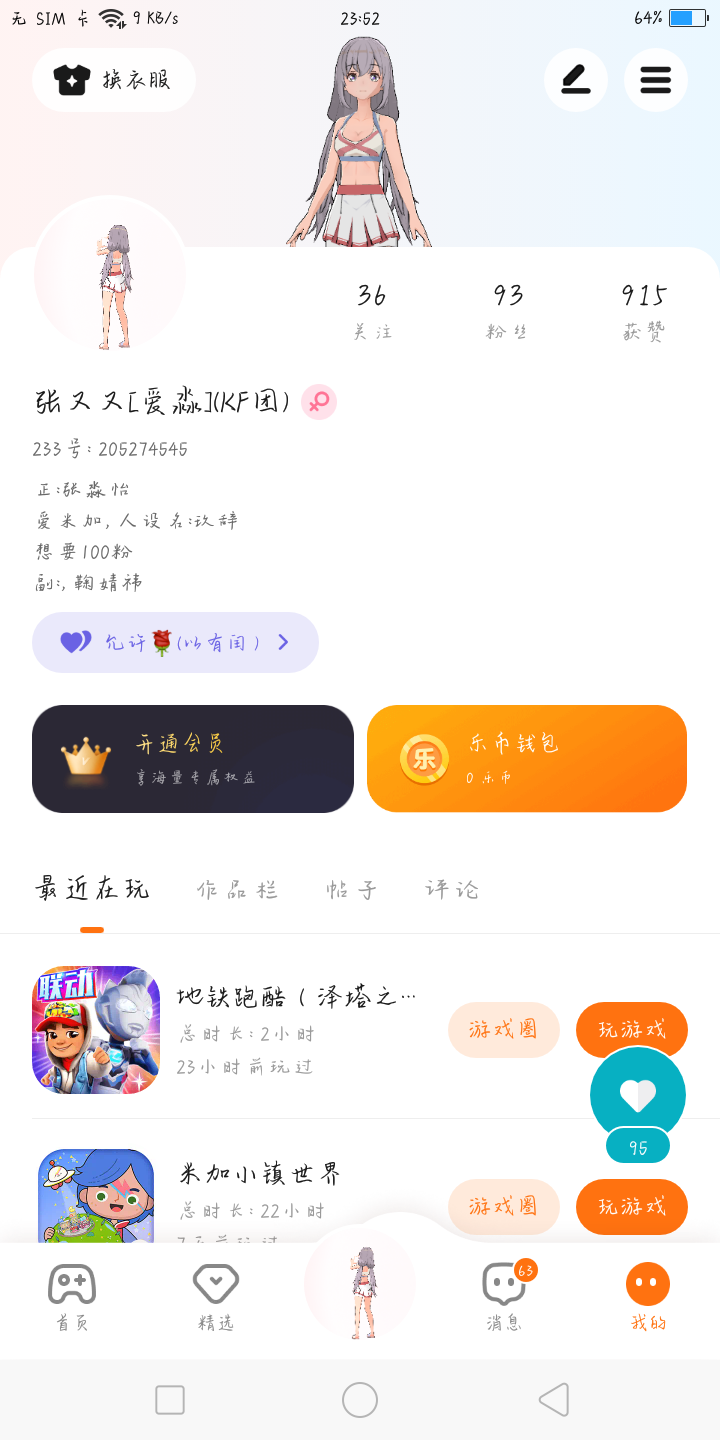Open 游戏圈 for 地铁跑酷

click(503, 1029)
